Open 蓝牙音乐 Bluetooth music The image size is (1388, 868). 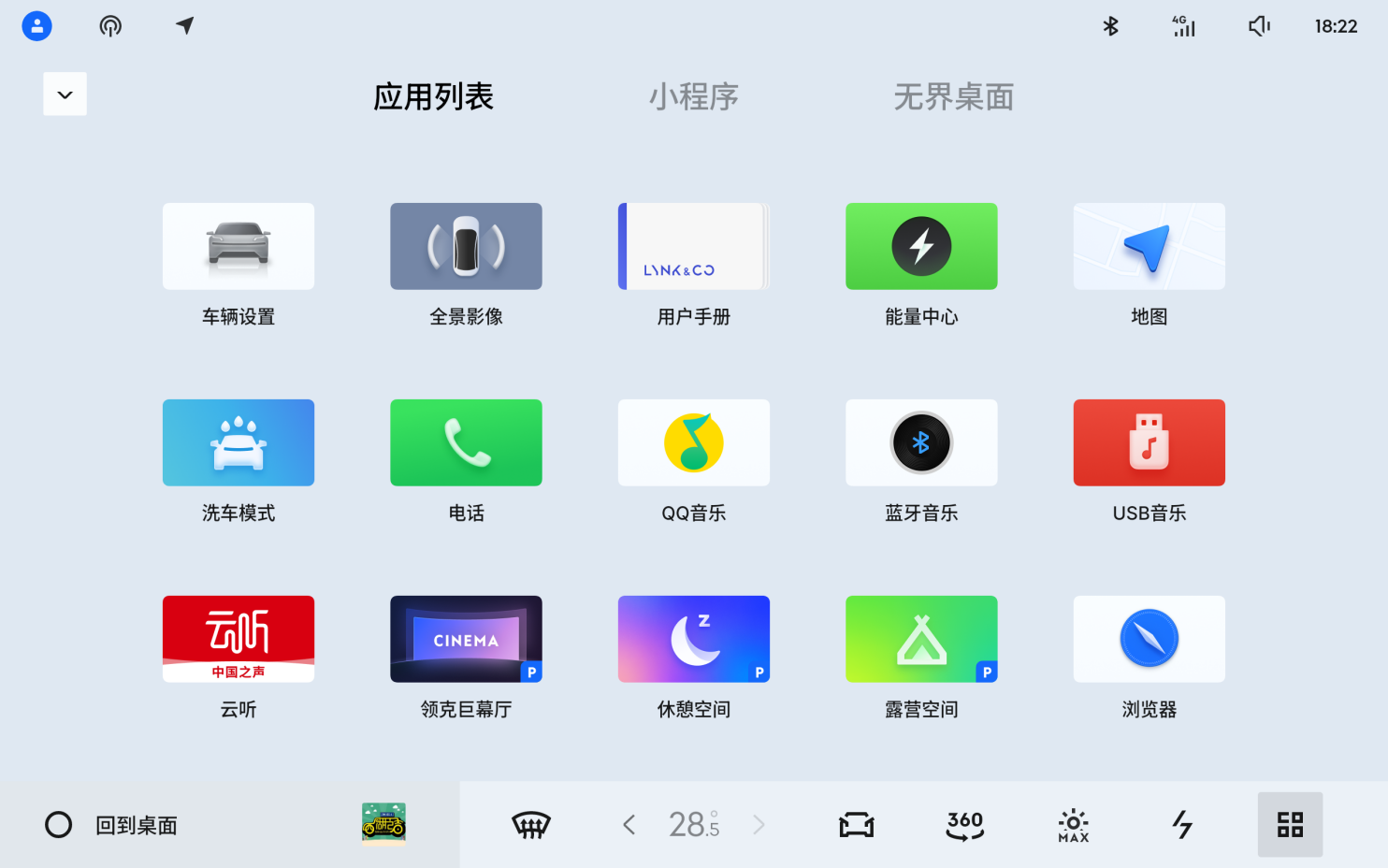[921, 442]
